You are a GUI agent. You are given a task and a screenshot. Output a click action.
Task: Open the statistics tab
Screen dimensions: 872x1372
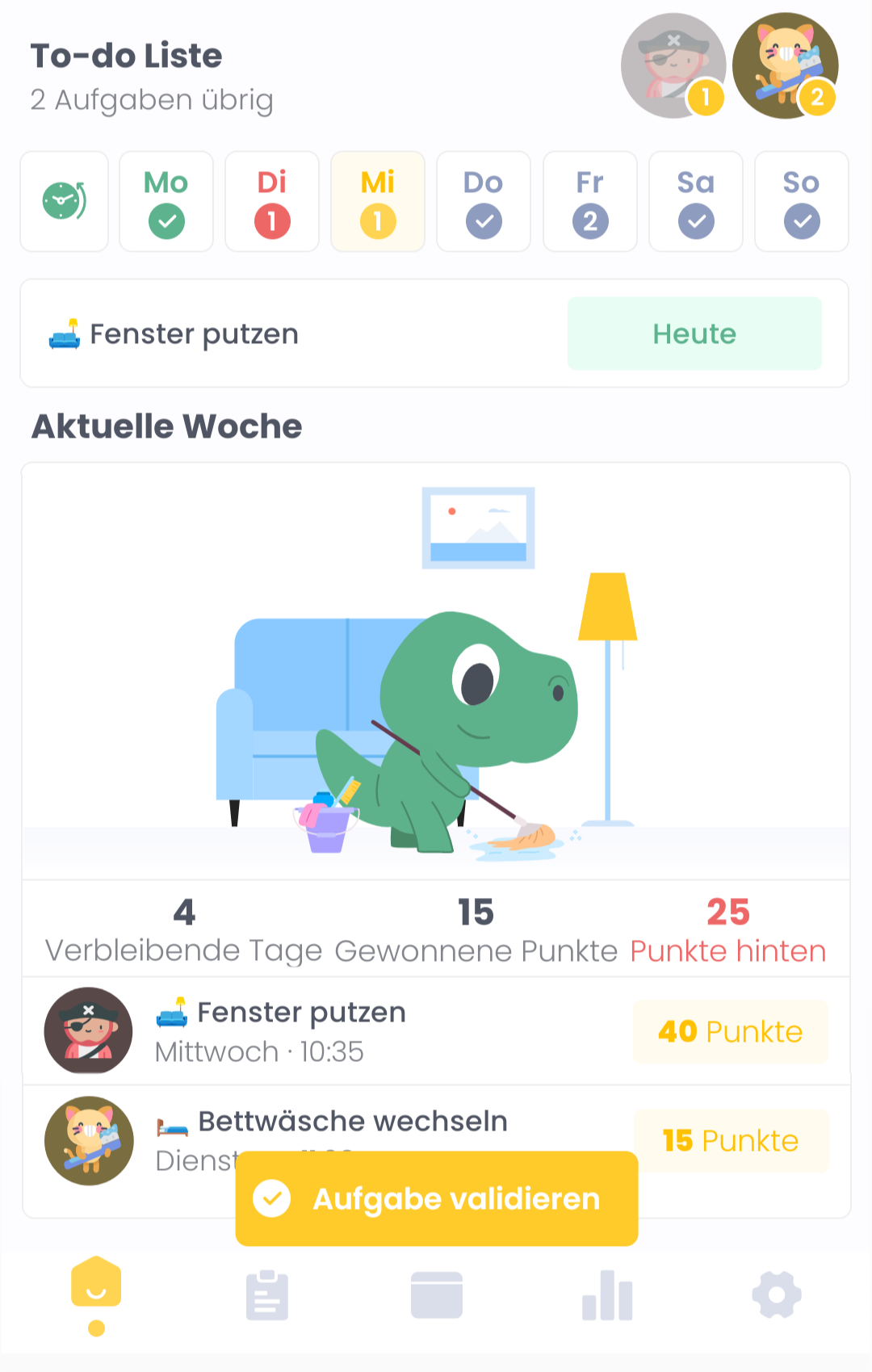(607, 1295)
